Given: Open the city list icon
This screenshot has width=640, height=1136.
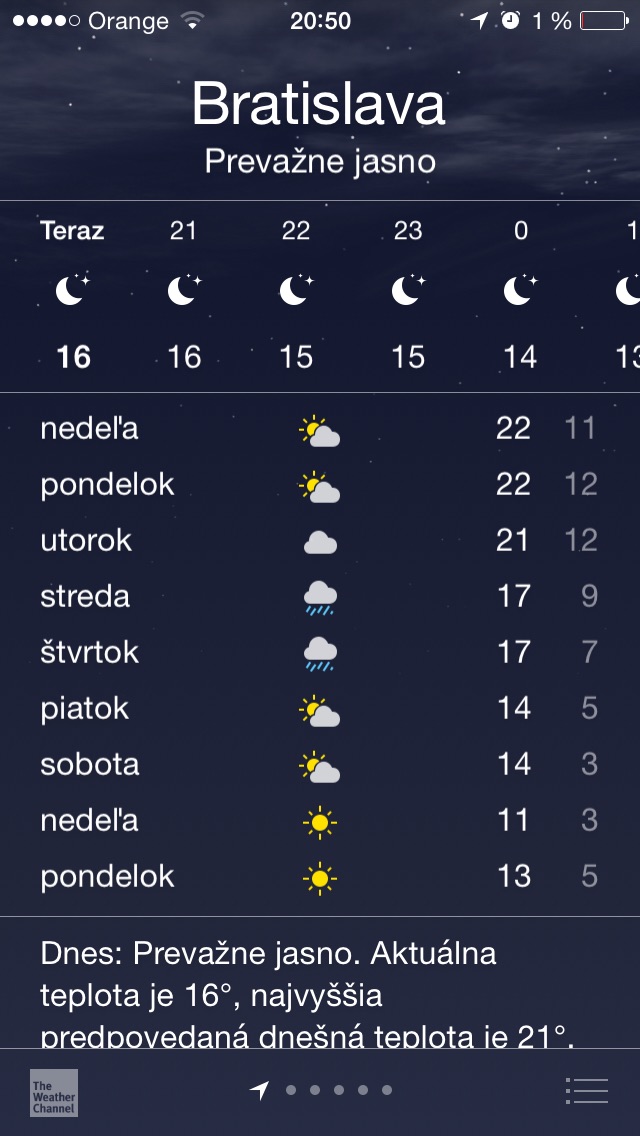Looking at the screenshot, I should point(586,1090).
